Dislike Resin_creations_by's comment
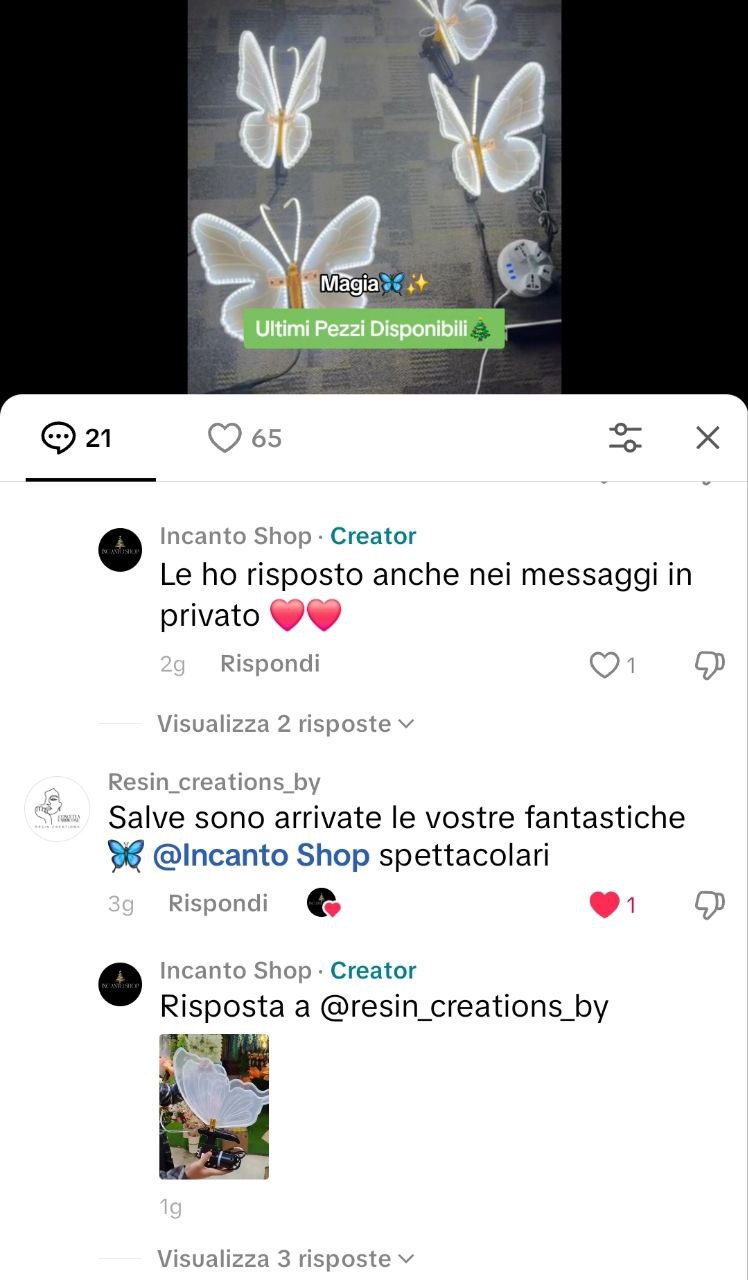Screen dimensions: 748x1280 click(709, 905)
